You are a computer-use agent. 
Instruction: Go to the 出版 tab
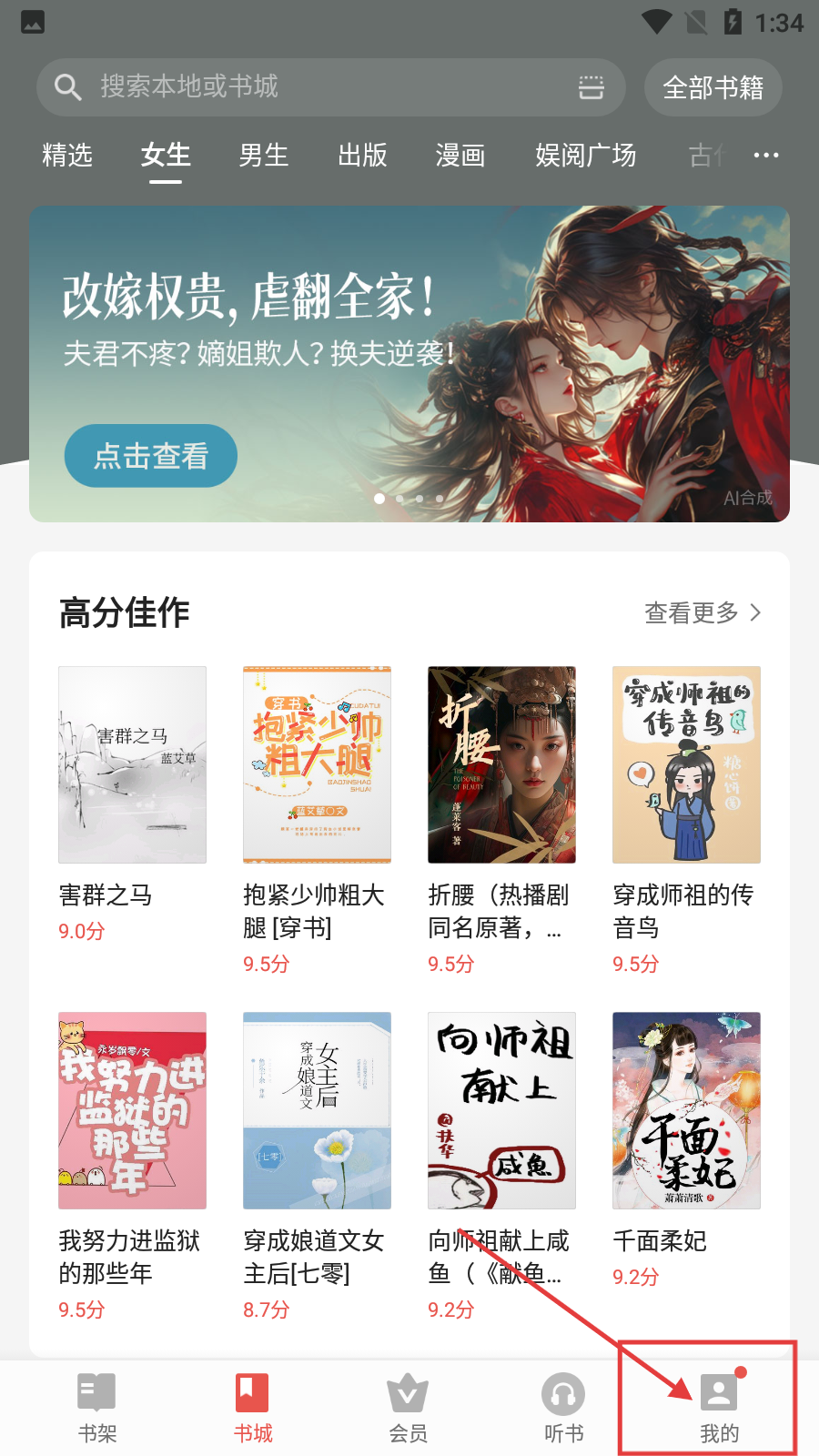tap(362, 156)
